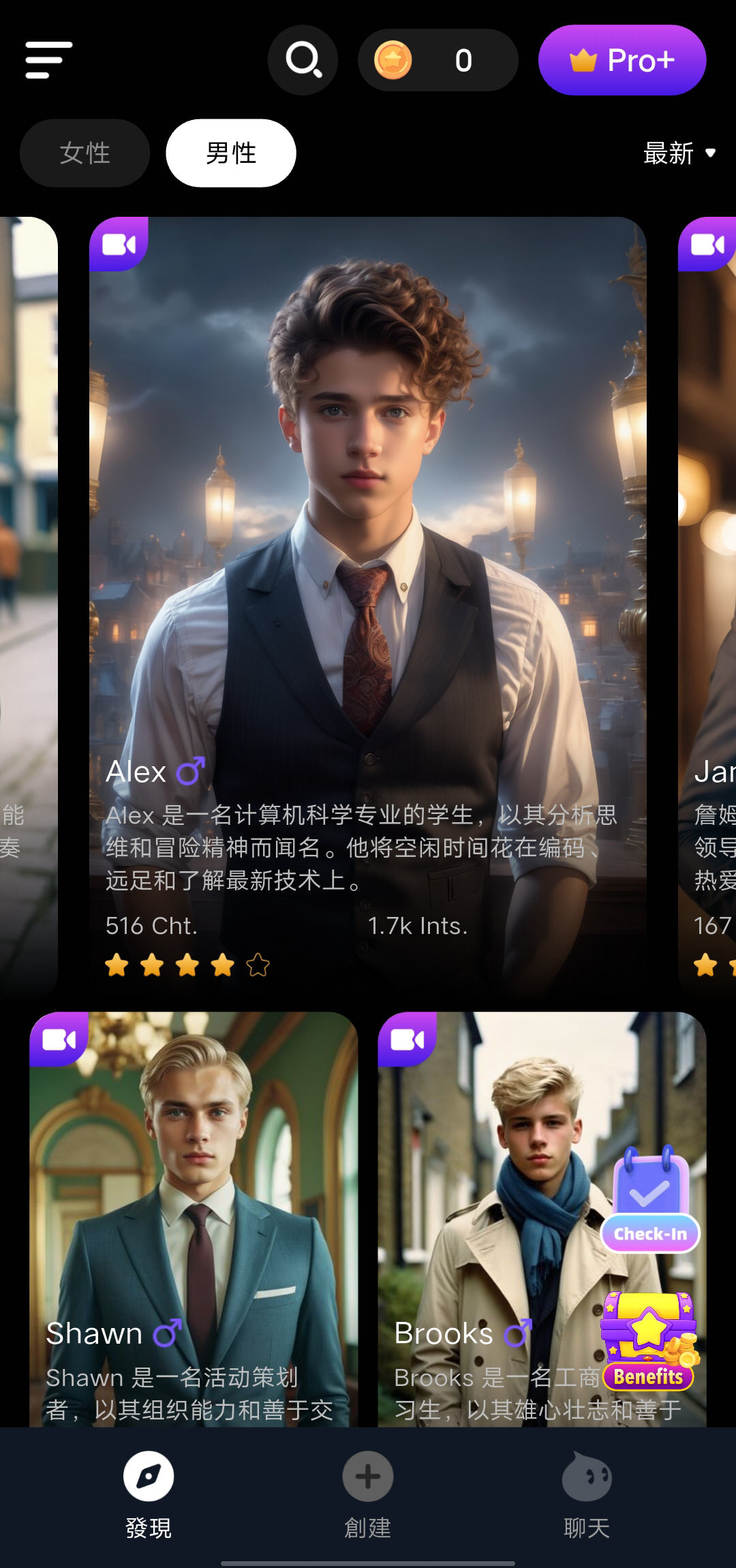Open the hamburger menu
Viewport: 736px width, 1568px height.
coord(48,60)
